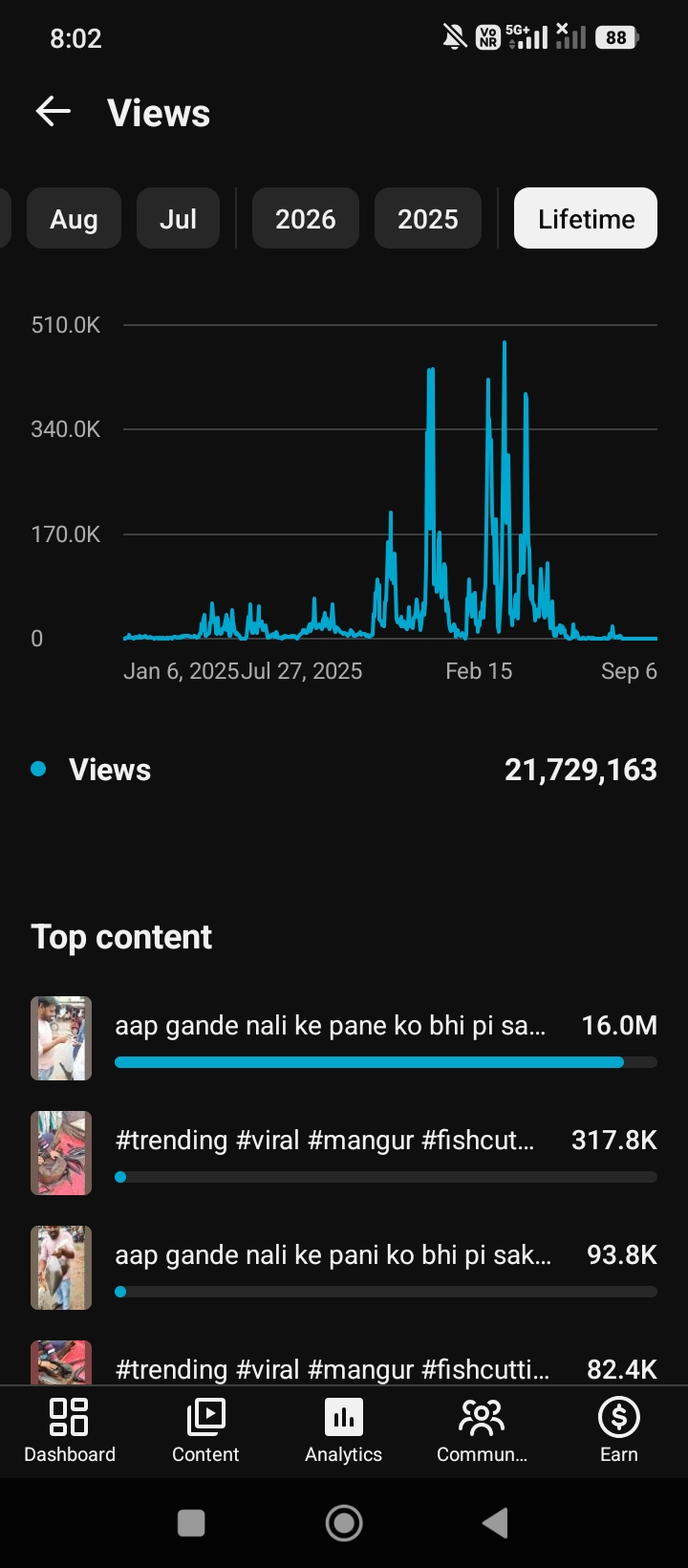Select the Aug time range chip
This screenshot has height=1568, width=688.
coord(74,219)
